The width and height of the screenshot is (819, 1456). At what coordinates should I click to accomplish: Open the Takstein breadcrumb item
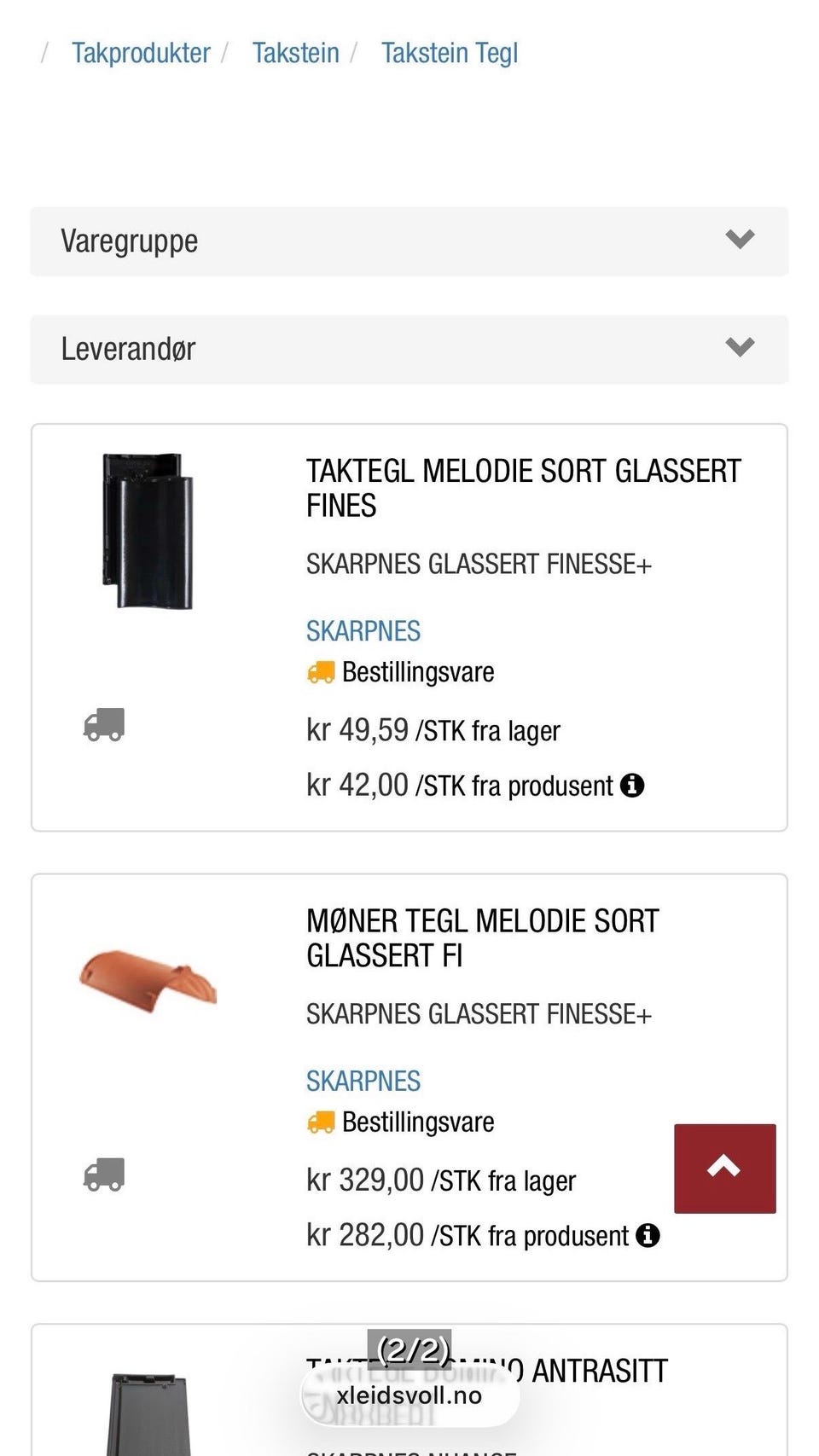[295, 53]
